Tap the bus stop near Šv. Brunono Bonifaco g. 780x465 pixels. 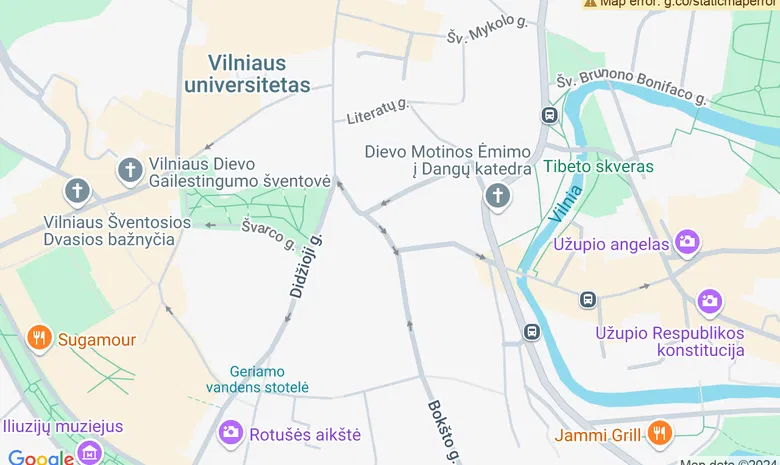click(x=549, y=115)
